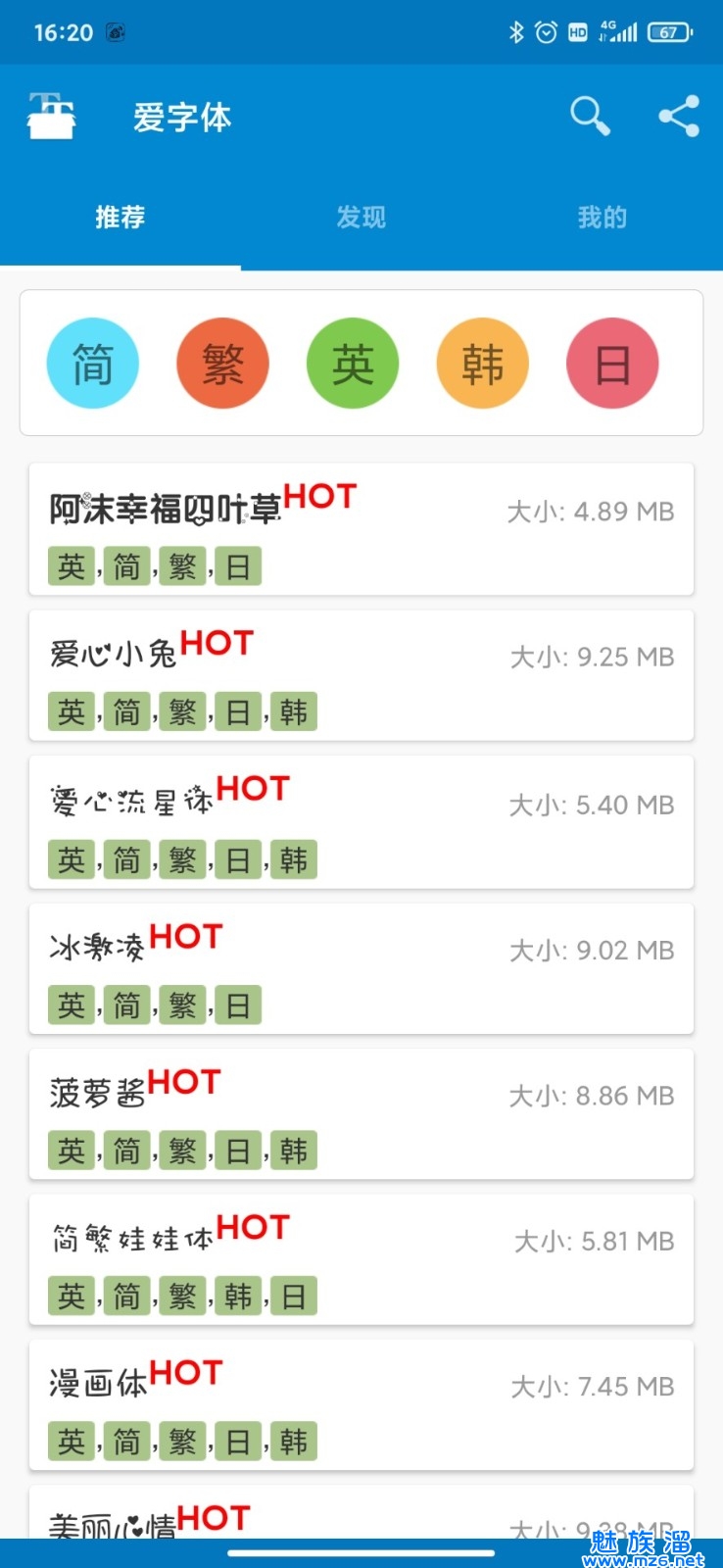Viewport: 723px width, 1568px height.
Task: Choose the green 英 category circle
Action: click(353, 364)
